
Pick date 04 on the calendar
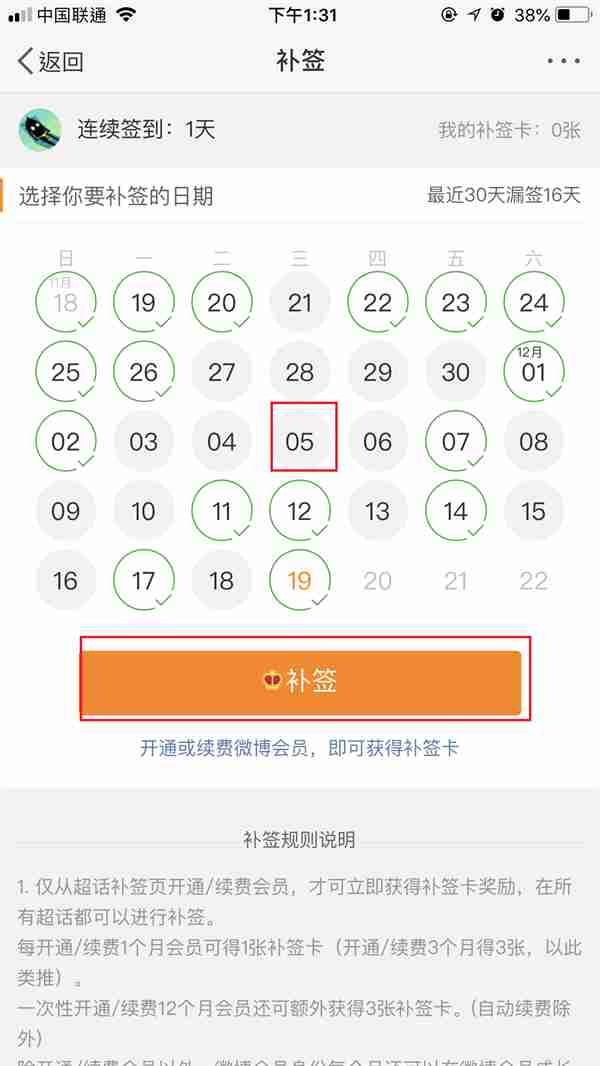(222, 441)
